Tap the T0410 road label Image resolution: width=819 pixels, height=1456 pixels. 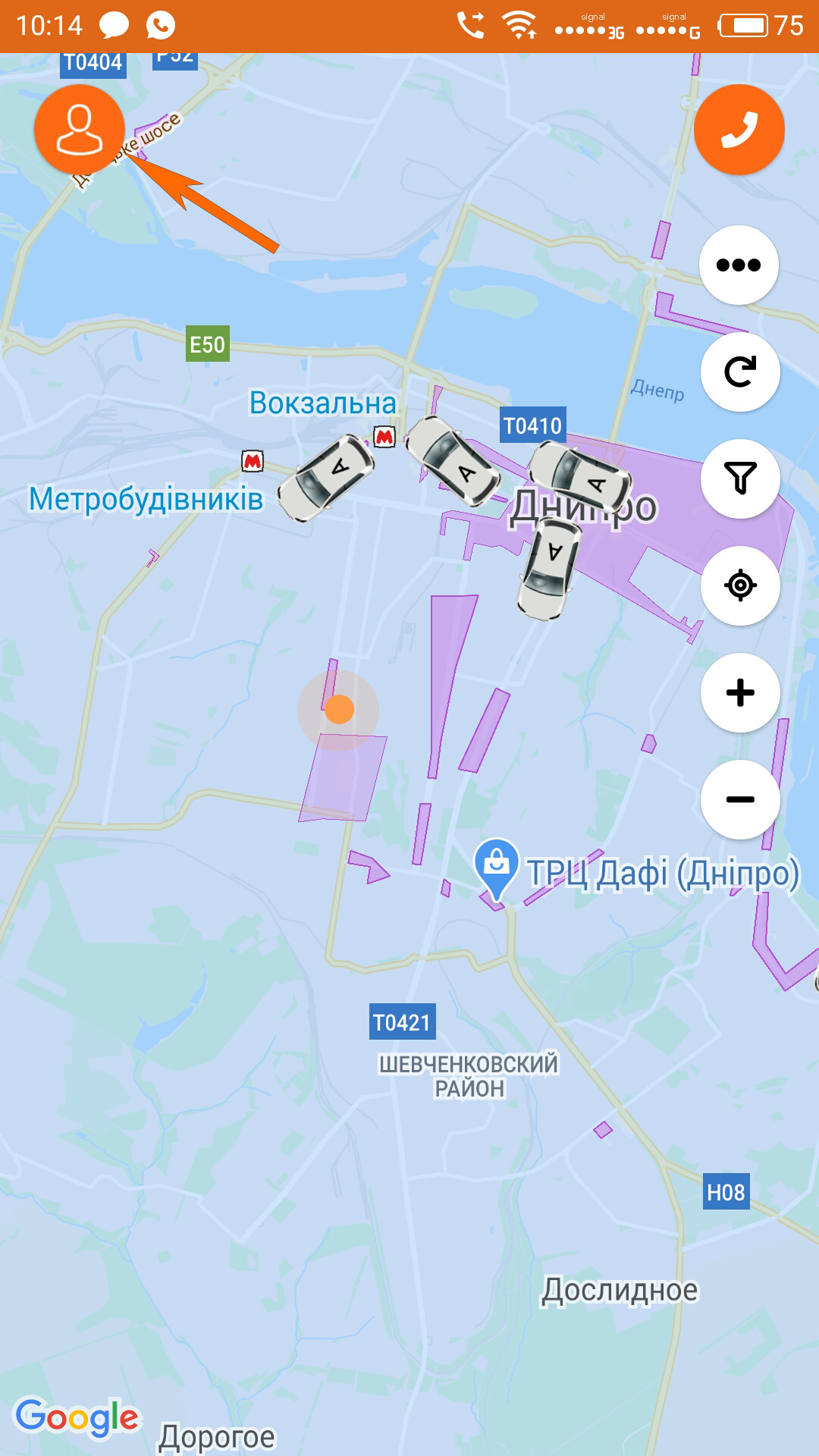click(x=531, y=426)
